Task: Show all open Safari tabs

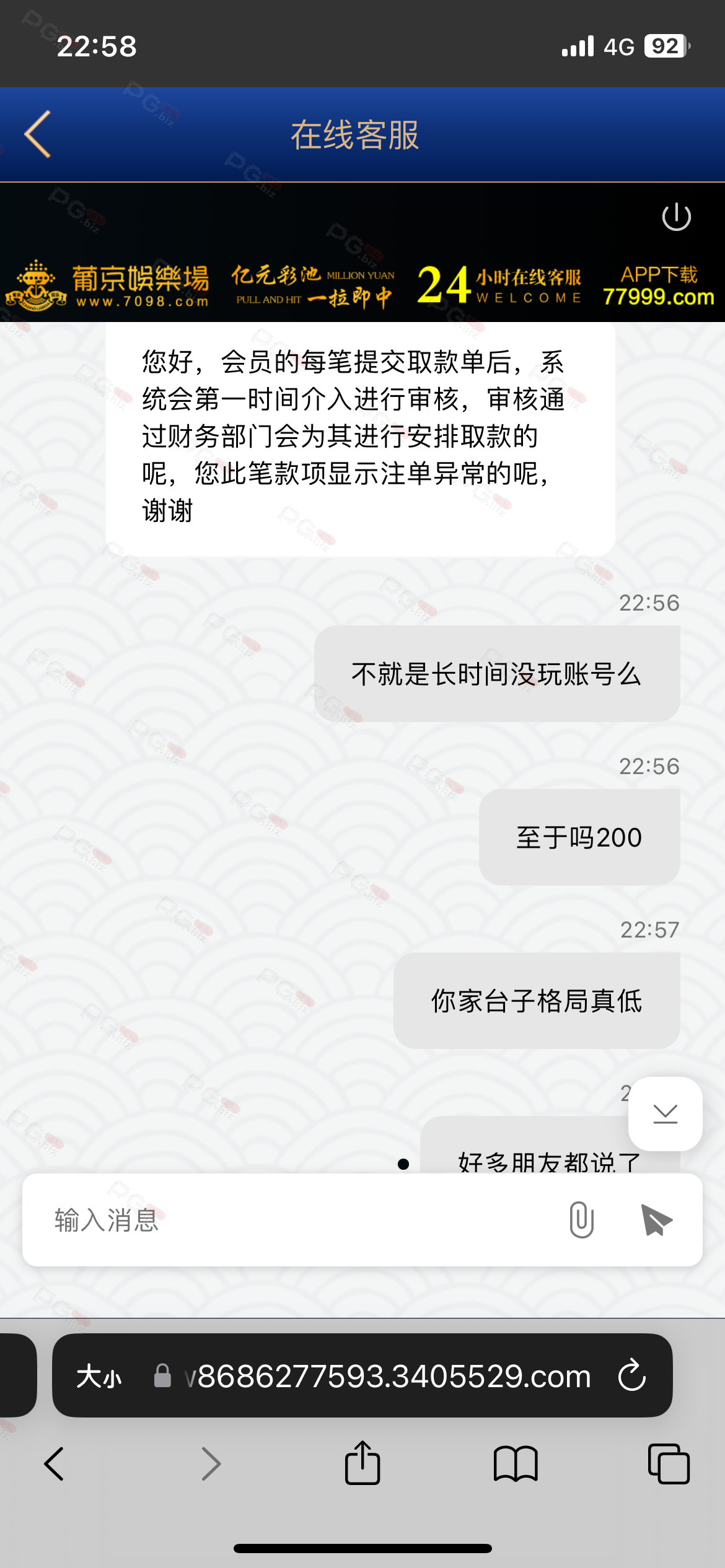Action: click(x=669, y=1464)
